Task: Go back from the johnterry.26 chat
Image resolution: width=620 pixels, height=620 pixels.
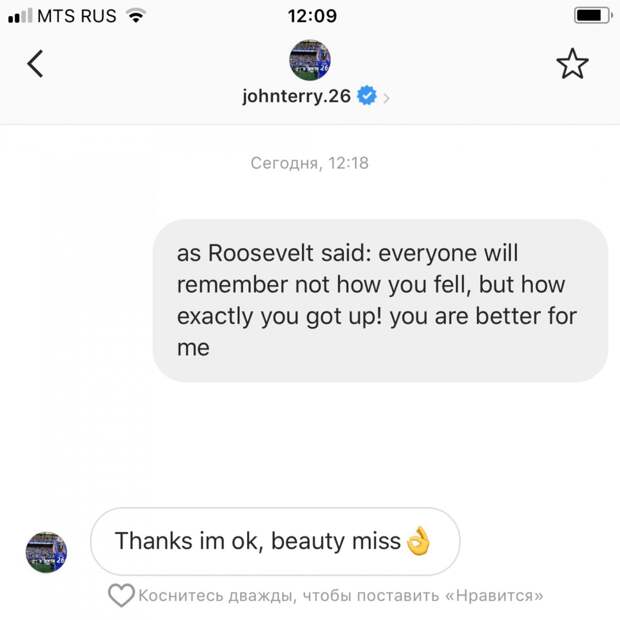Action: (35, 64)
